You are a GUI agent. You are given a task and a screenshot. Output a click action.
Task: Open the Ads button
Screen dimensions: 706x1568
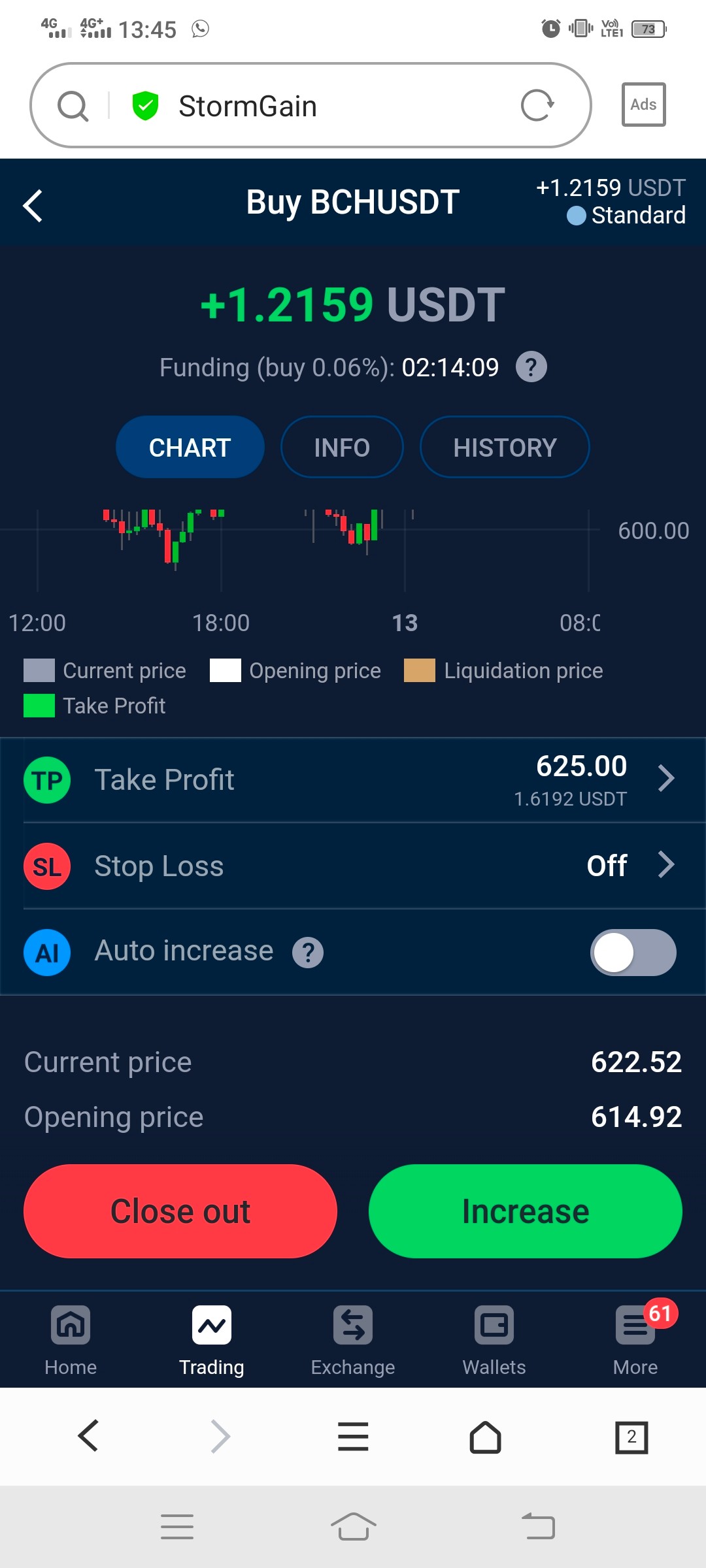[x=643, y=105]
